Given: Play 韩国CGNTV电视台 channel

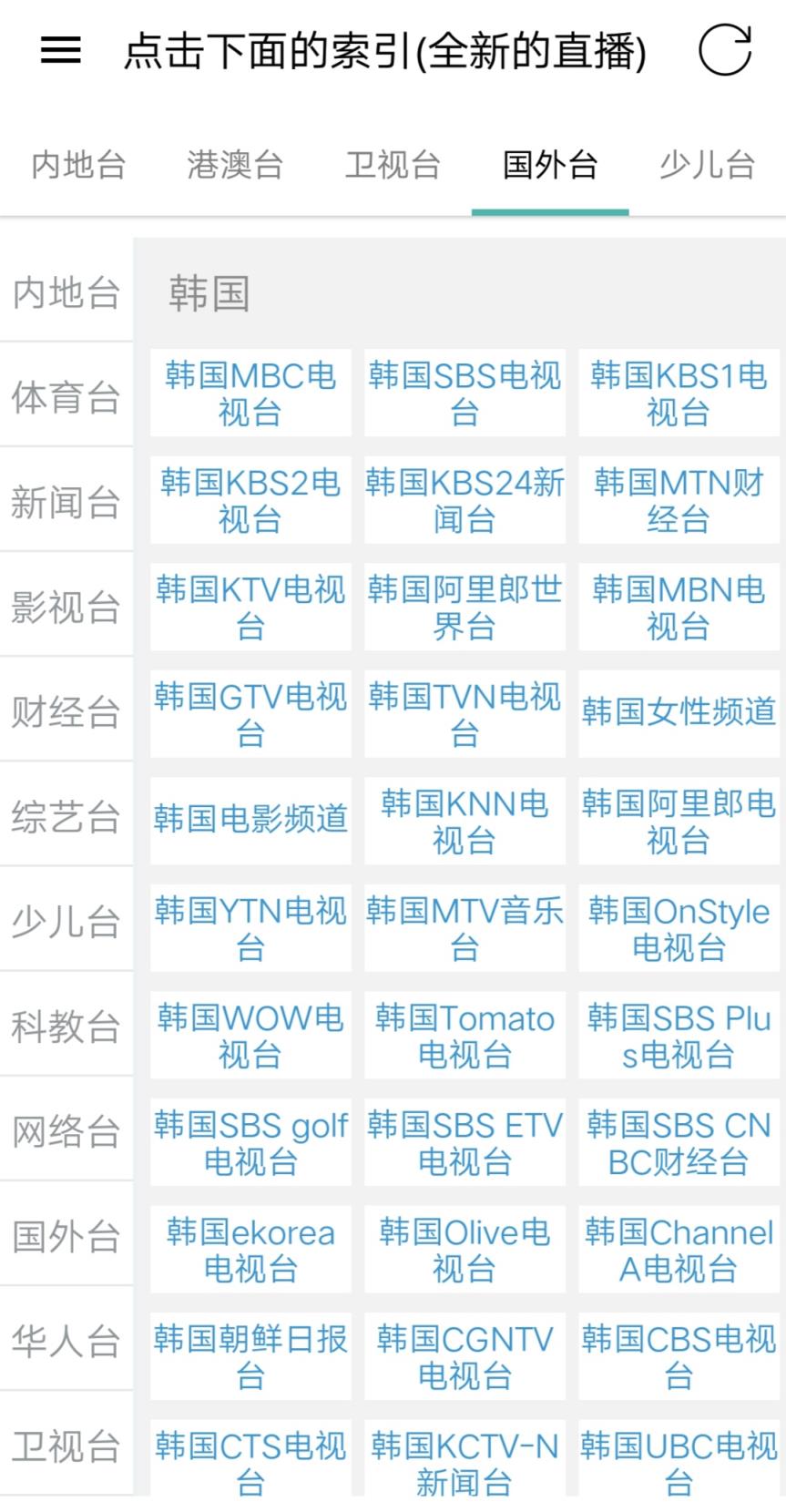Looking at the screenshot, I should 464,1356.
